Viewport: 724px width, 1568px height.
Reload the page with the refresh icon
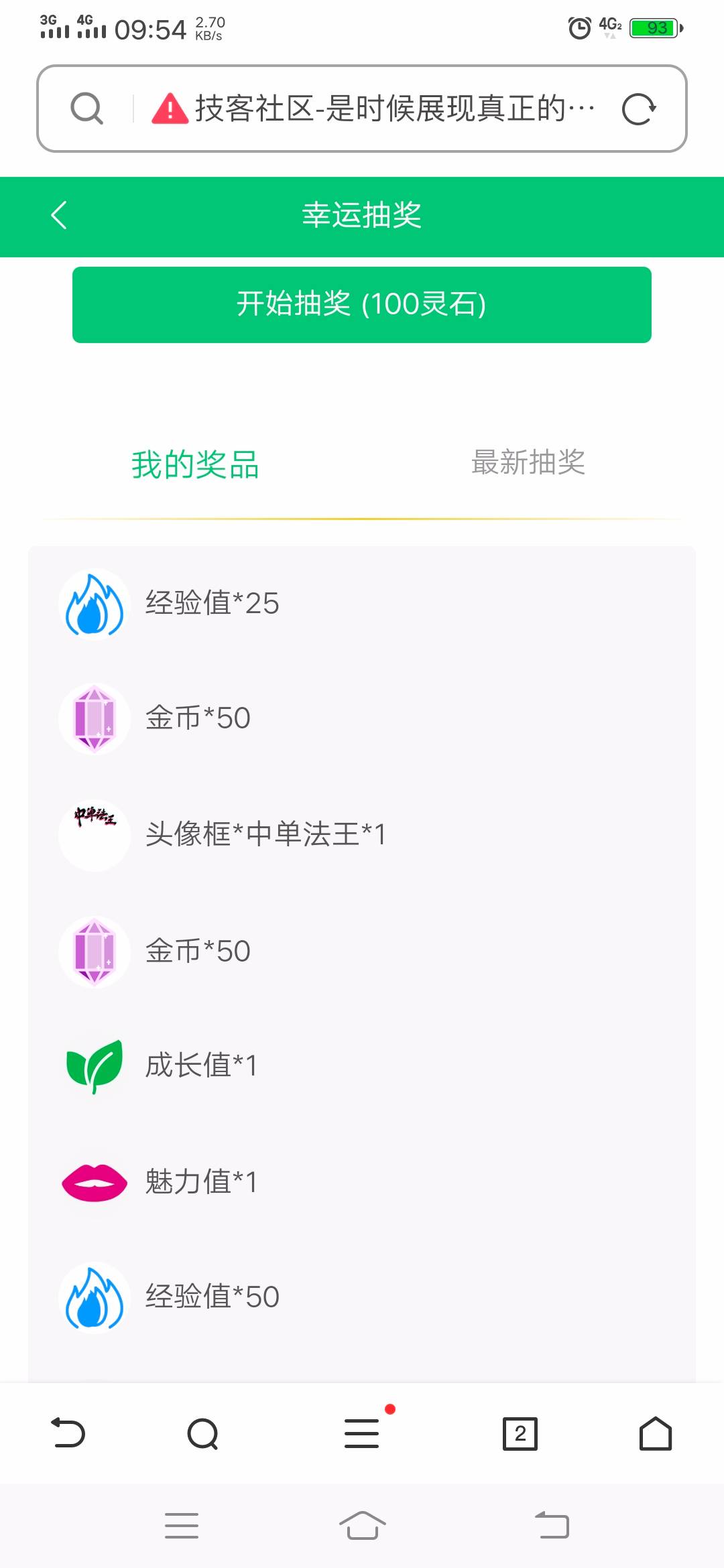(x=638, y=109)
